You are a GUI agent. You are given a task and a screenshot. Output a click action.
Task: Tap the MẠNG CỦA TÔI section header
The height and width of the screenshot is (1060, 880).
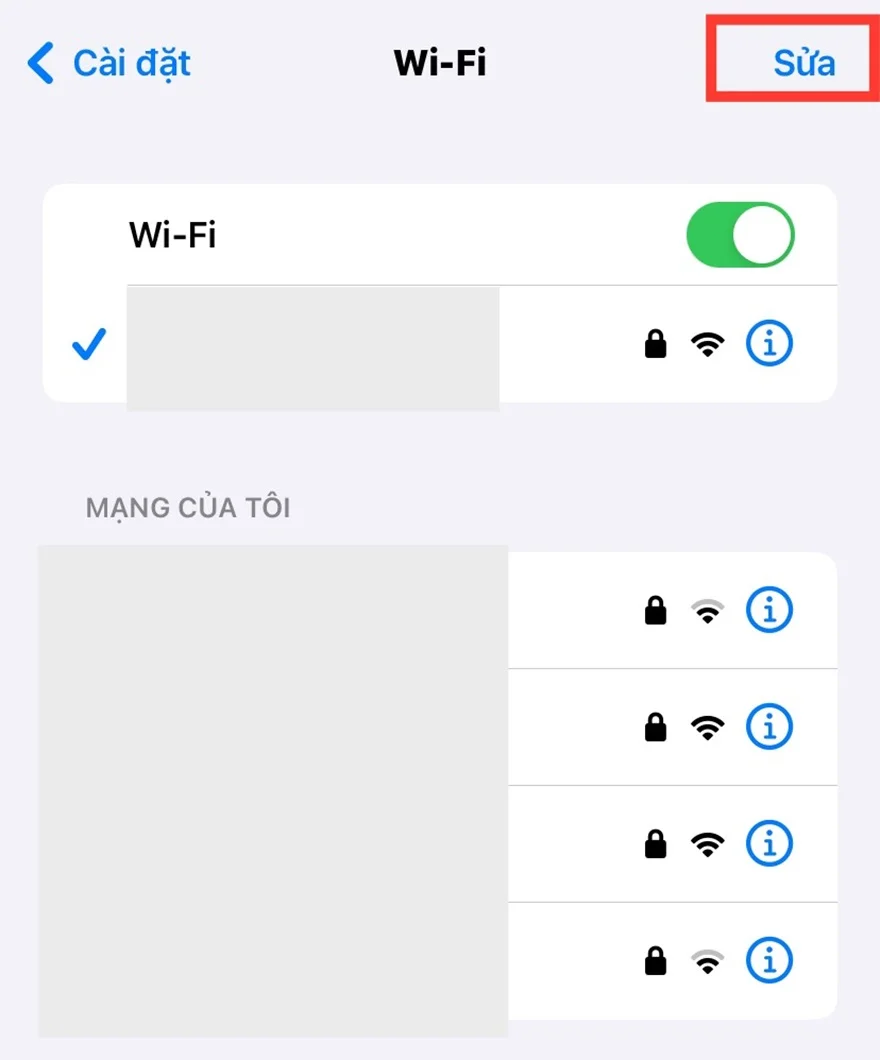[188, 507]
